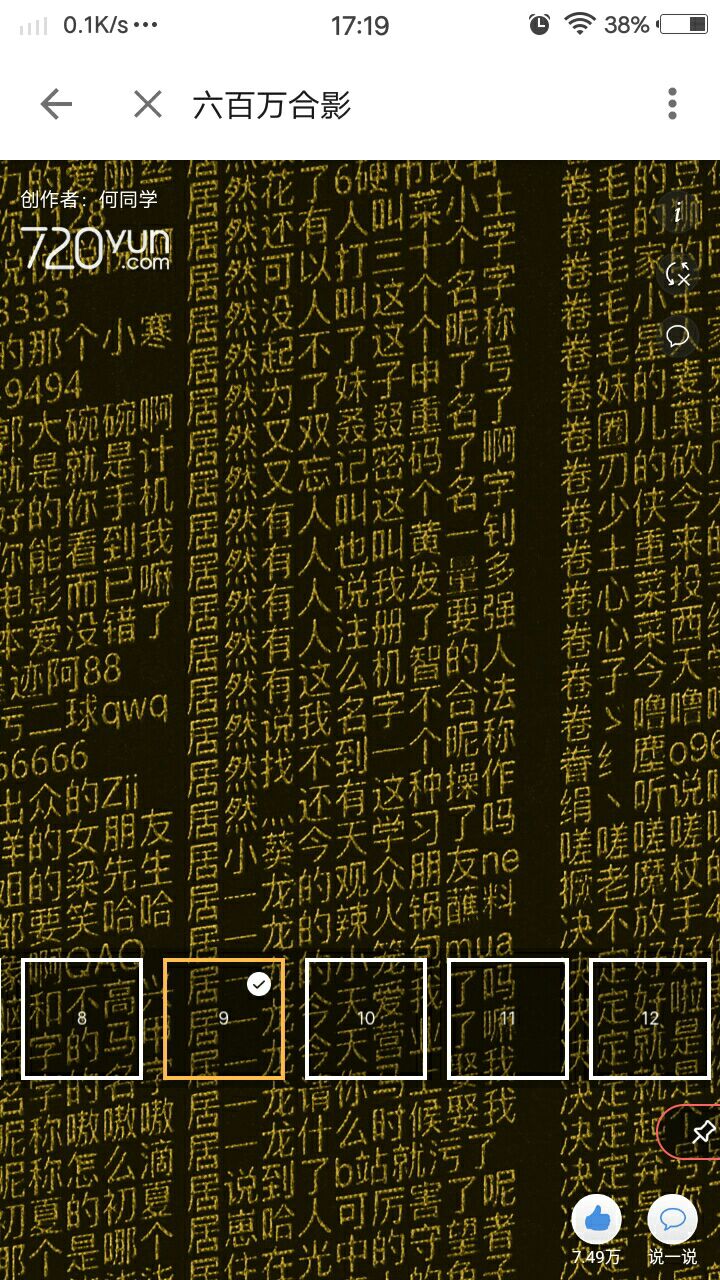Tap the pin icon on the edge
Viewport: 720px width, 1280px height.
[702, 1132]
